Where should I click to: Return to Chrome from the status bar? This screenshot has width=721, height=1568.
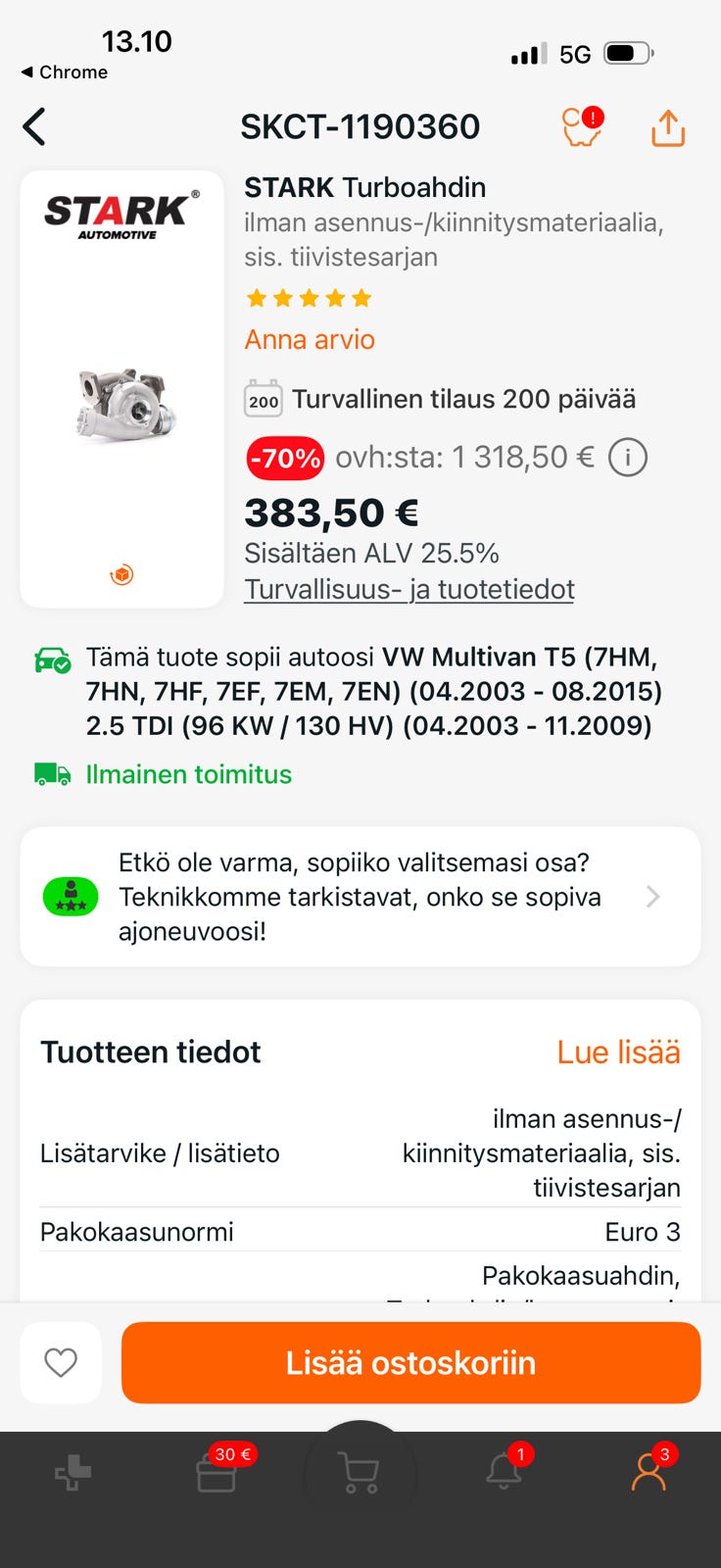pyautogui.click(x=63, y=72)
